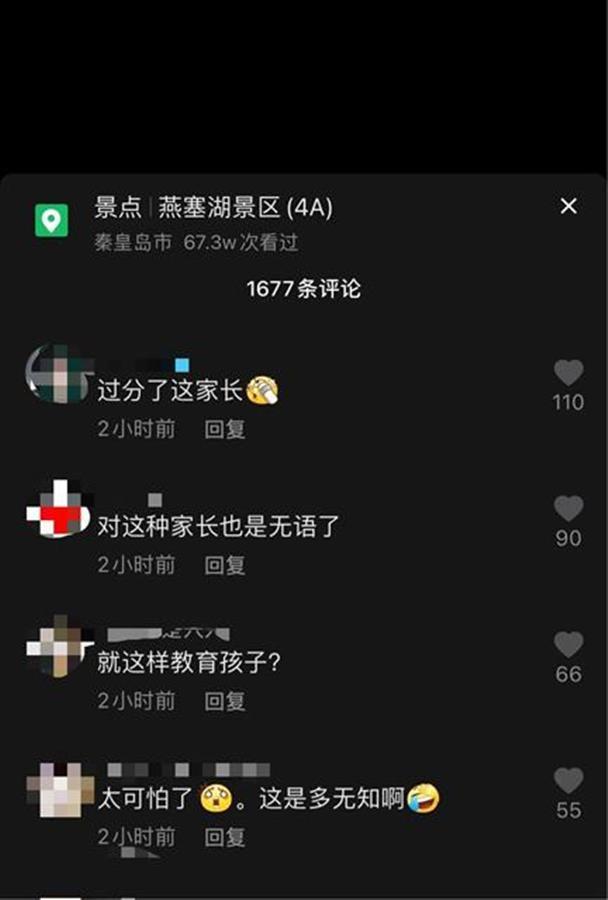
Task: View profile of 对这种家长也是无语了 commenter
Action: pyautogui.click(x=55, y=509)
